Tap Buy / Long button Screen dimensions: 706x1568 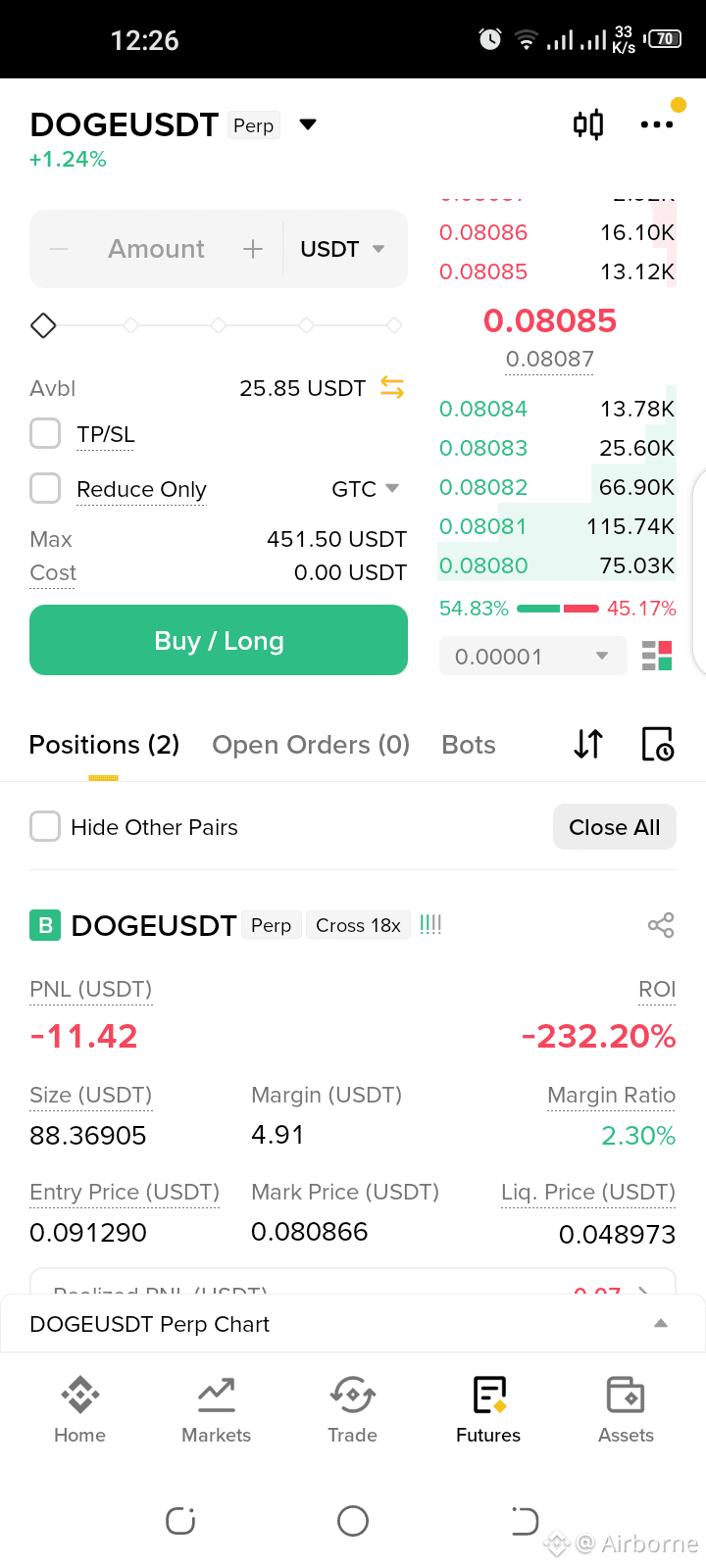pos(219,640)
